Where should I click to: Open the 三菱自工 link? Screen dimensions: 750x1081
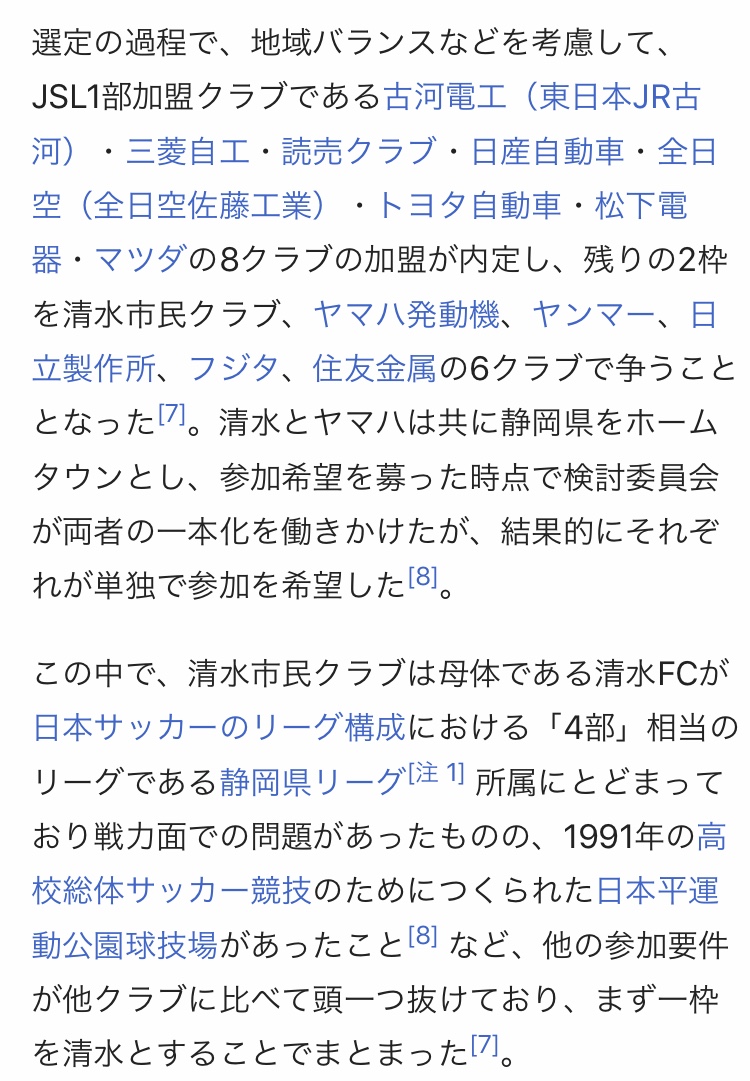186,151
